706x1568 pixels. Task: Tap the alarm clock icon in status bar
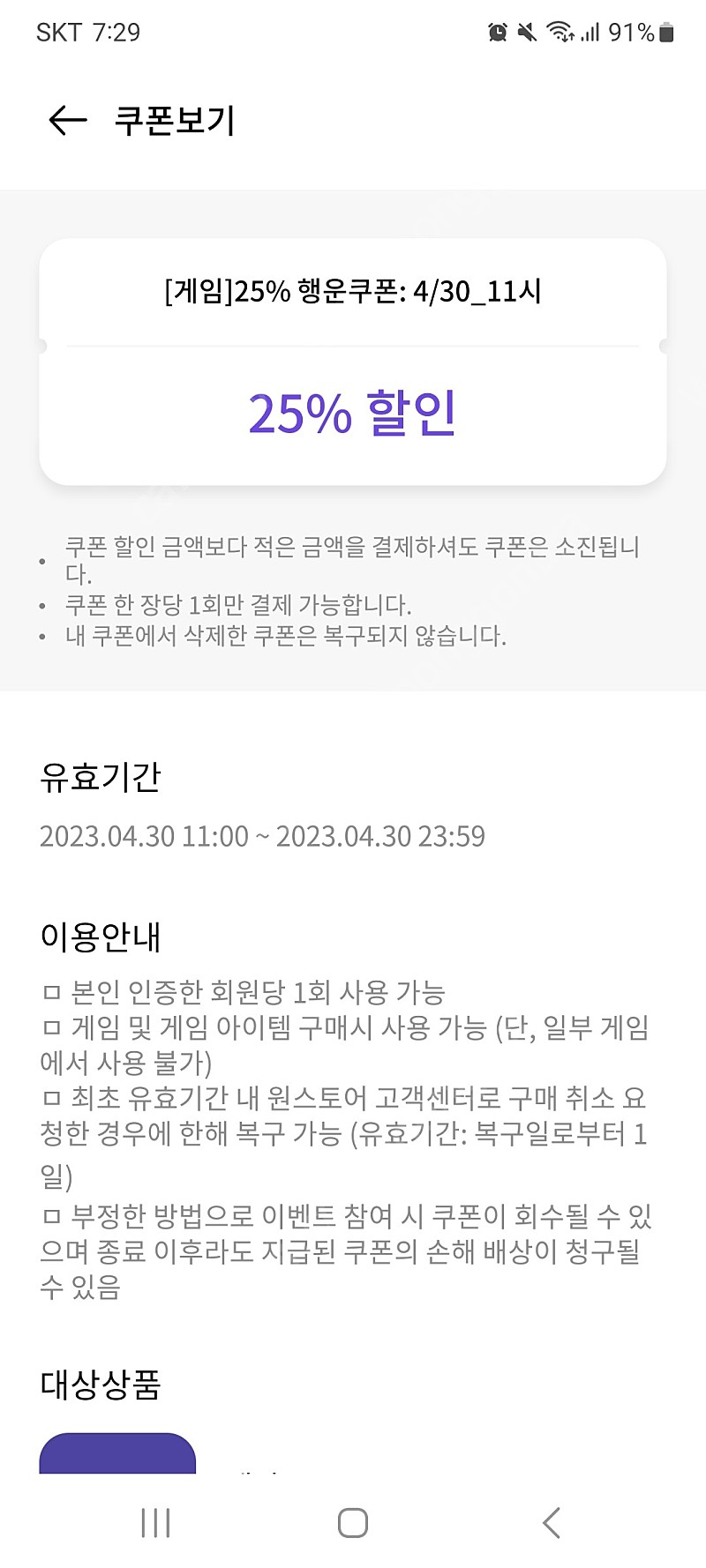[x=496, y=32]
